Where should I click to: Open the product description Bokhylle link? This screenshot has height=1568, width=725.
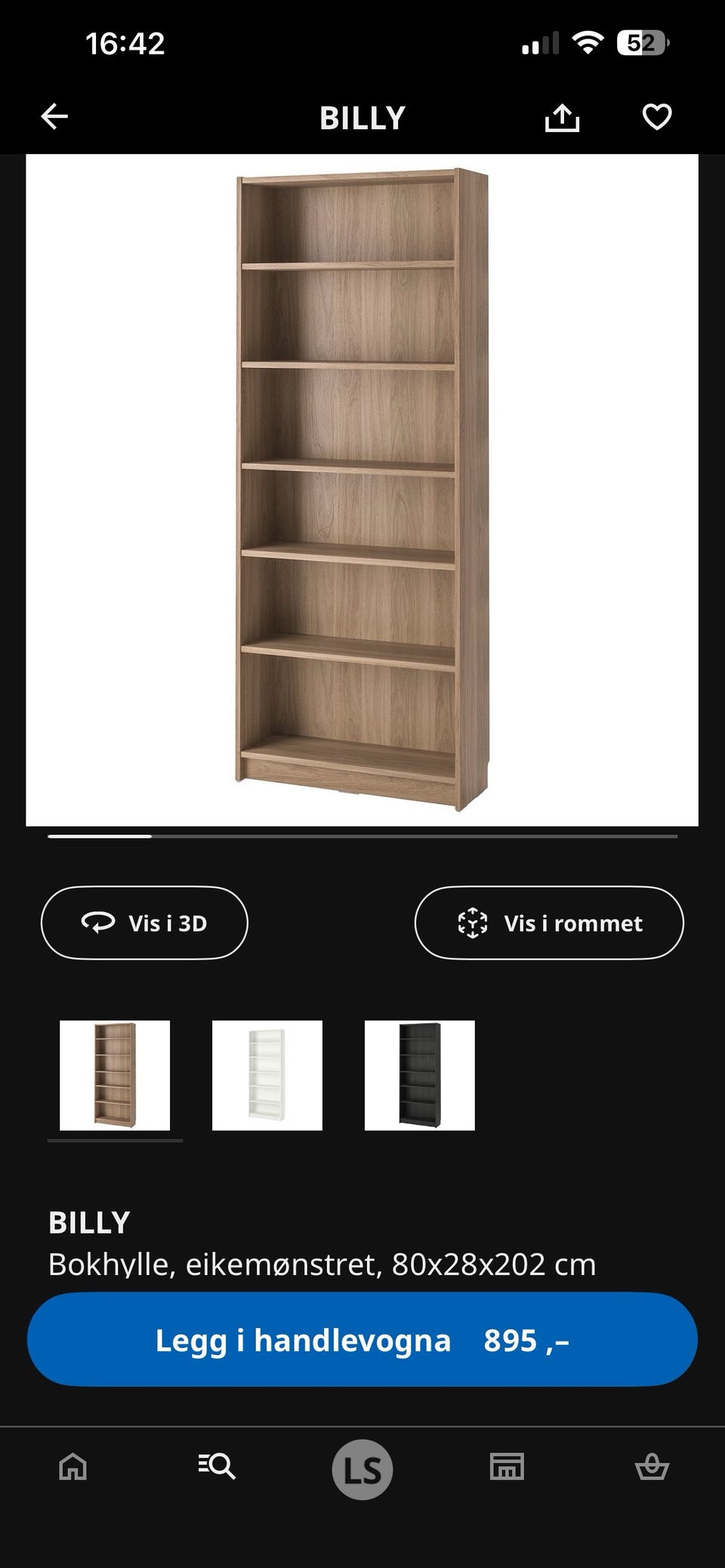[x=320, y=1261]
